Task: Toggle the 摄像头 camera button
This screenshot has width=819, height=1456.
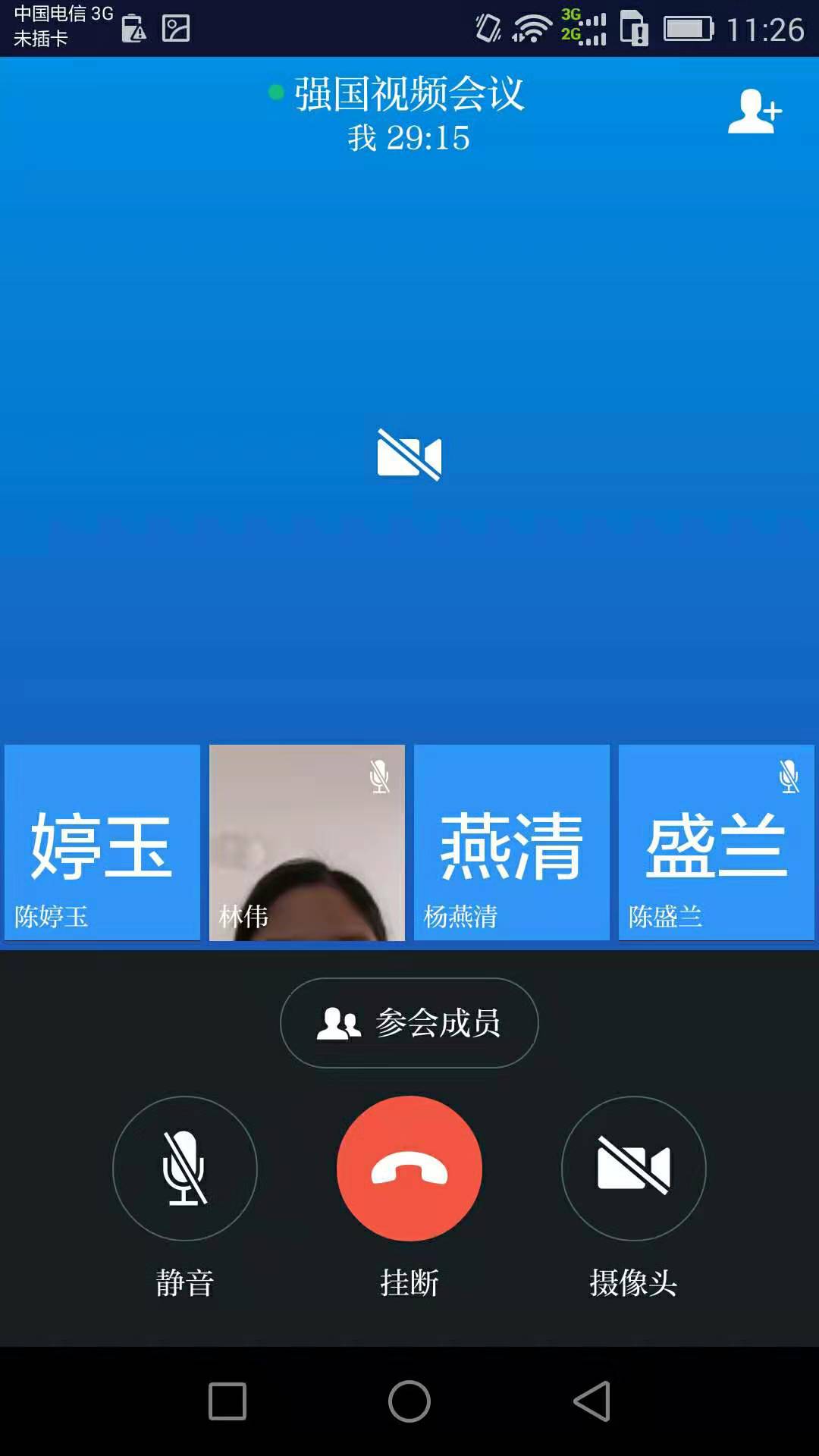Action: [634, 1169]
